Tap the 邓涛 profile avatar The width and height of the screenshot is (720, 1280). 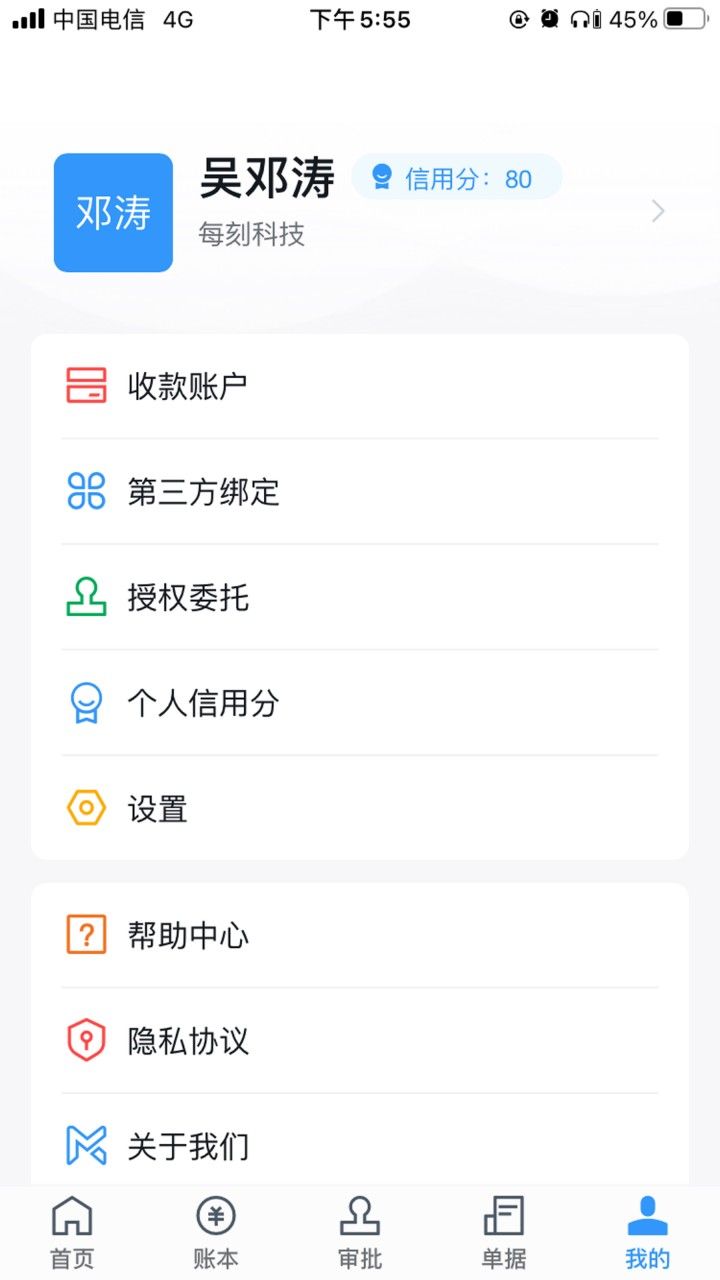pos(112,211)
